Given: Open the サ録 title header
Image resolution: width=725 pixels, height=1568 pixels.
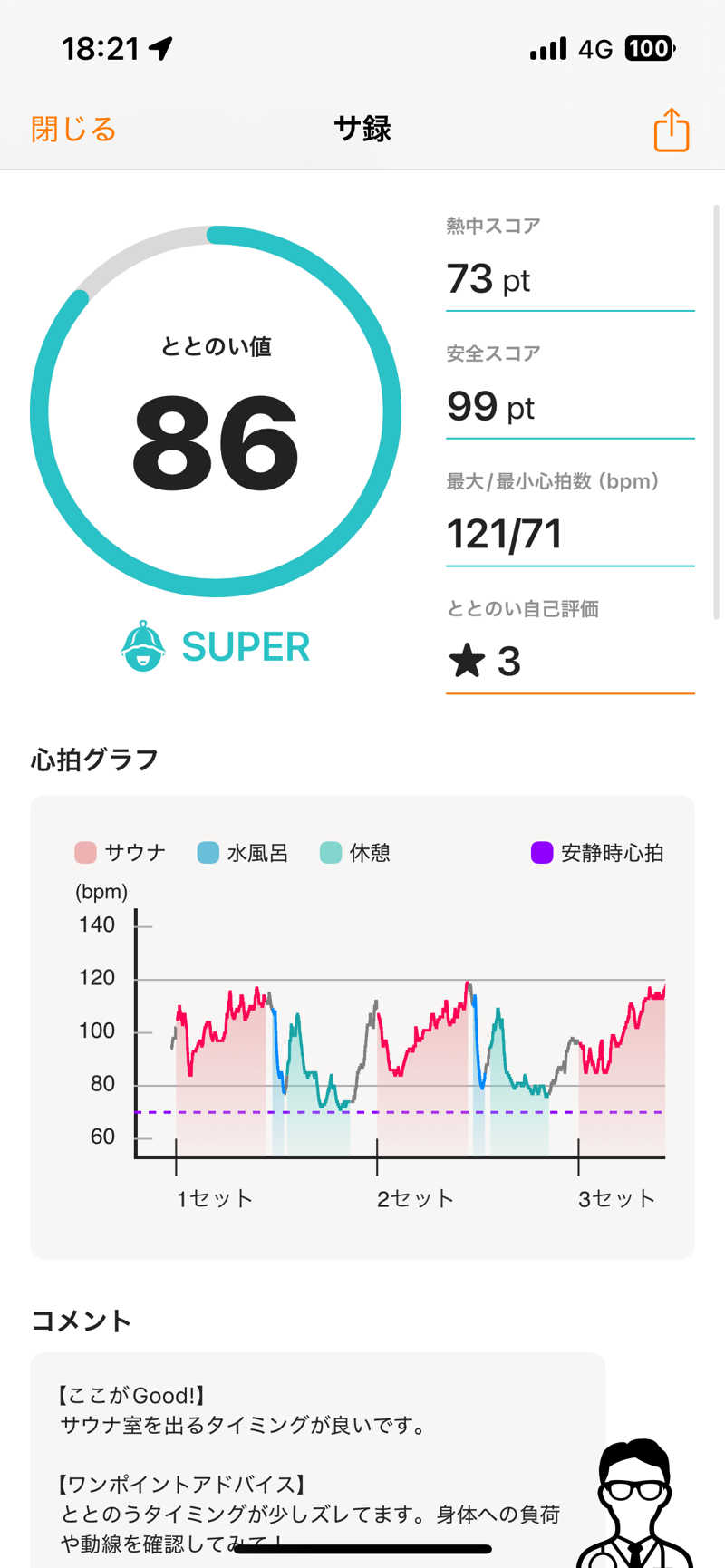Looking at the screenshot, I should click(x=362, y=130).
